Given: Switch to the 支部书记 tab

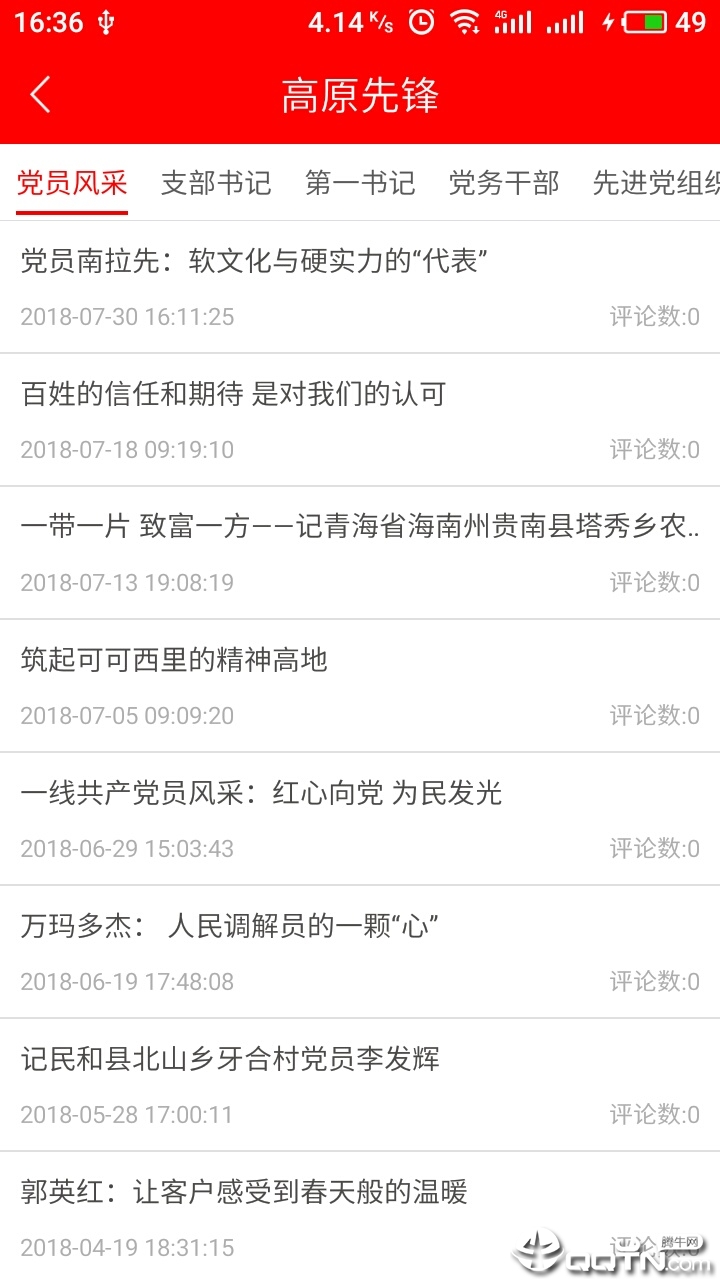Looking at the screenshot, I should [216, 183].
